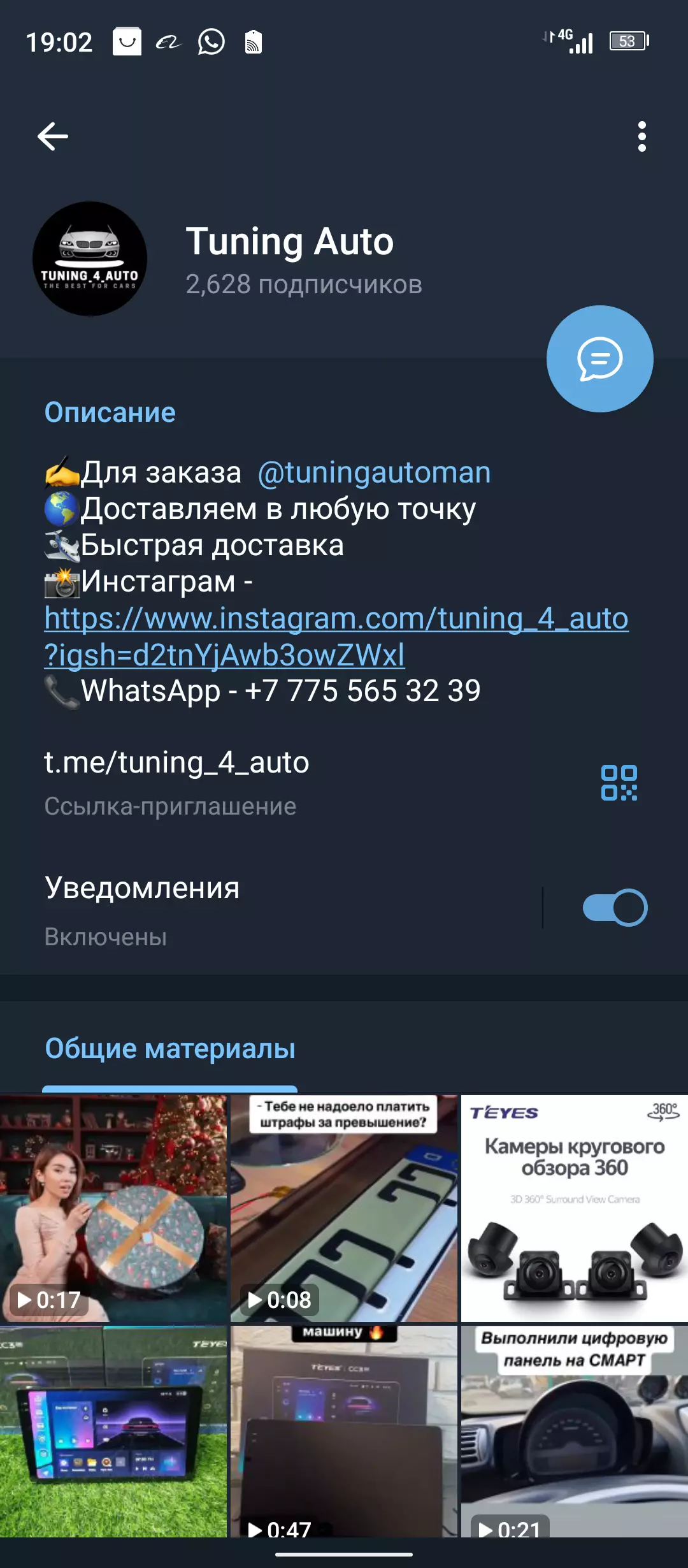Open the @tuningautoman mention

click(374, 473)
